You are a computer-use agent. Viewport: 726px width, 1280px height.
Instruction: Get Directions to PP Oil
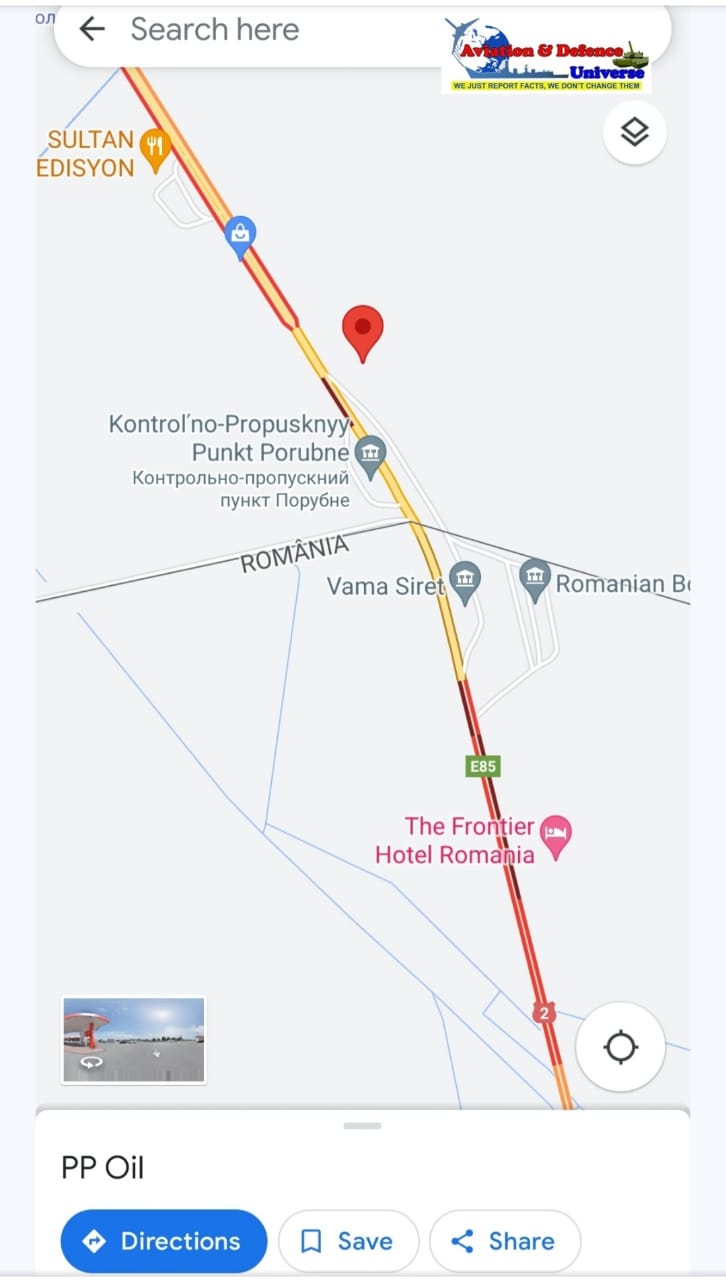(164, 1241)
